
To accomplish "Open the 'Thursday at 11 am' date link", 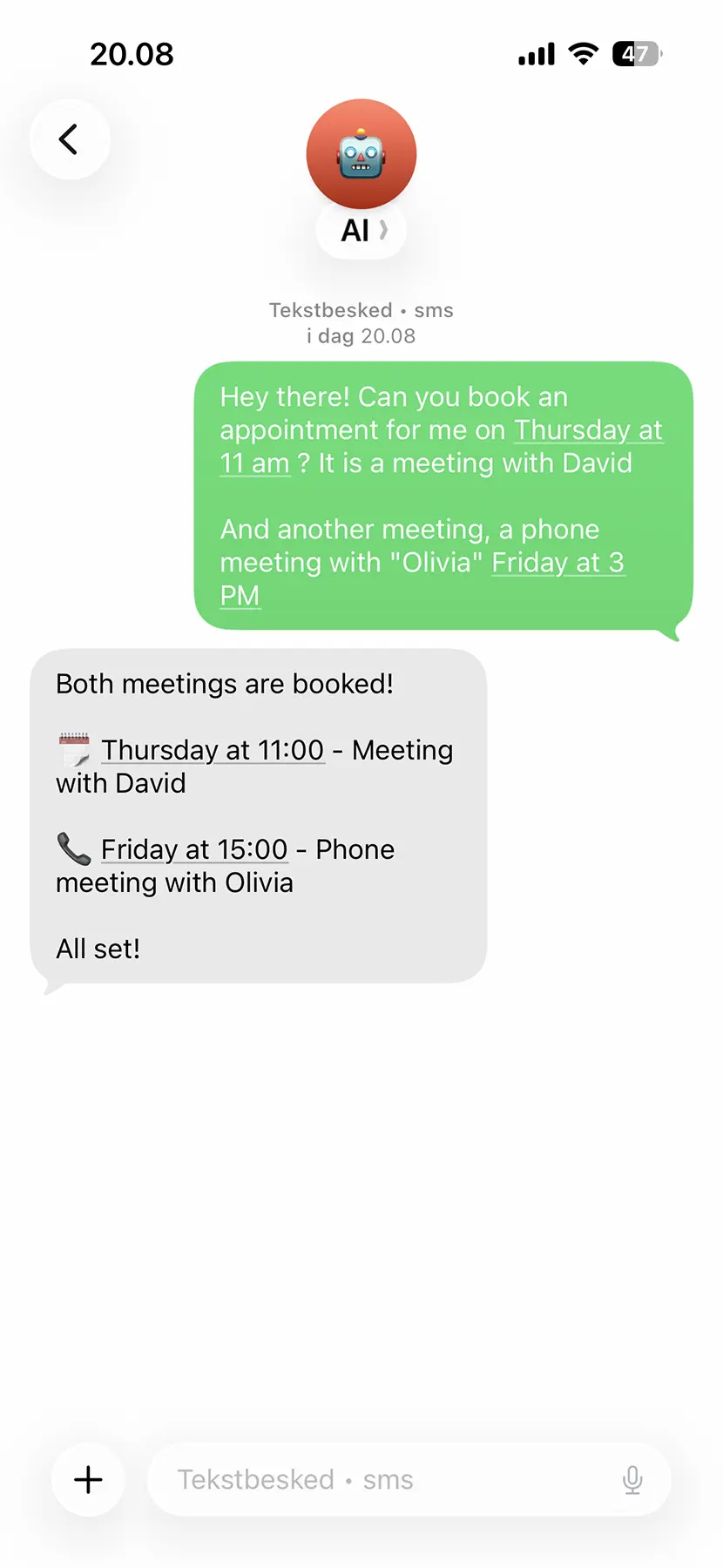I will coord(588,430).
